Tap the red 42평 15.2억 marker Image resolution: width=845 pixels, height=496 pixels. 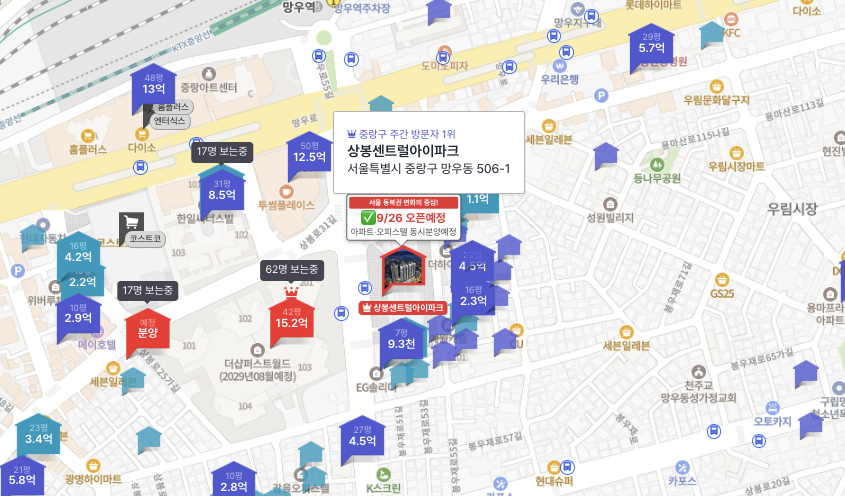pyautogui.click(x=291, y=319)
